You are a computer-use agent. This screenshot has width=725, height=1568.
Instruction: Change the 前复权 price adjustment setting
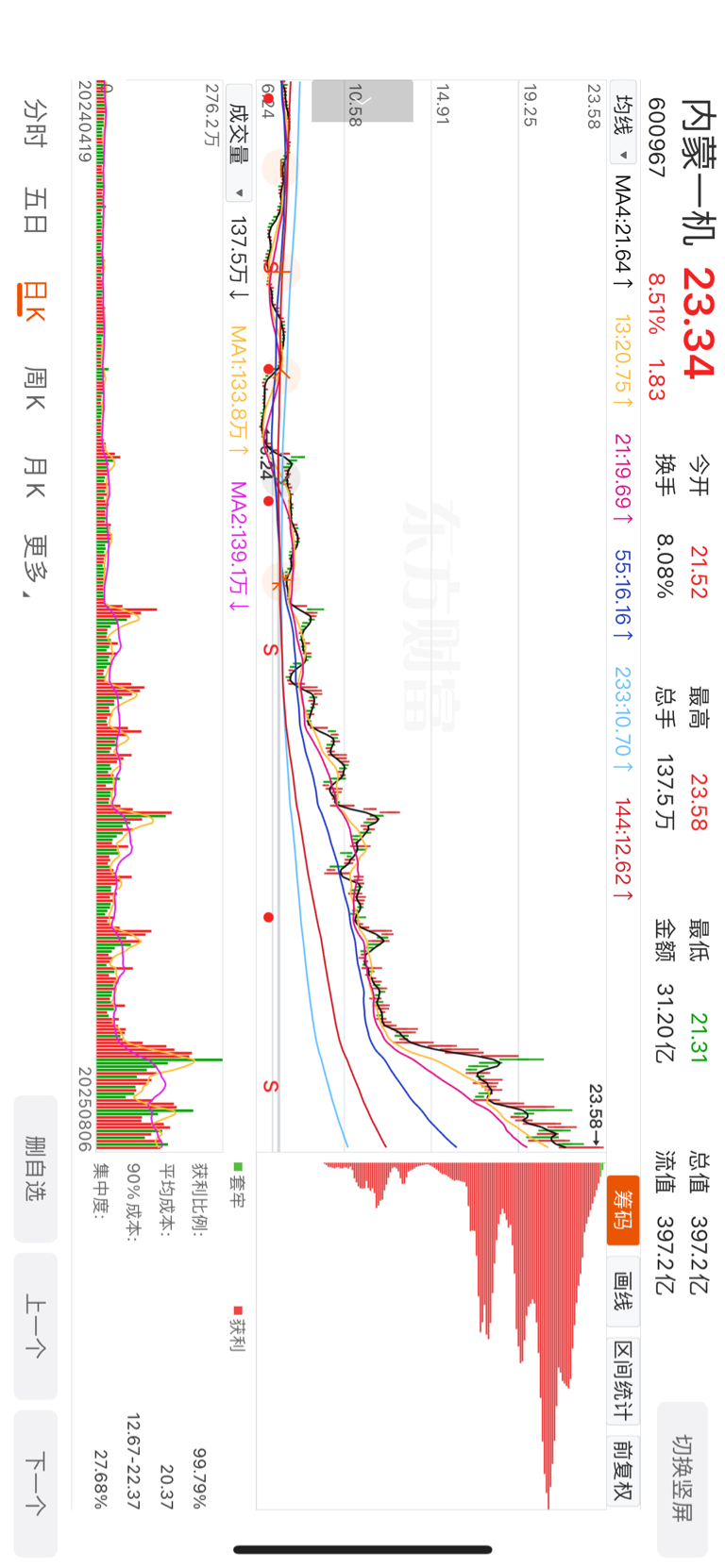tap(623, 1470)
